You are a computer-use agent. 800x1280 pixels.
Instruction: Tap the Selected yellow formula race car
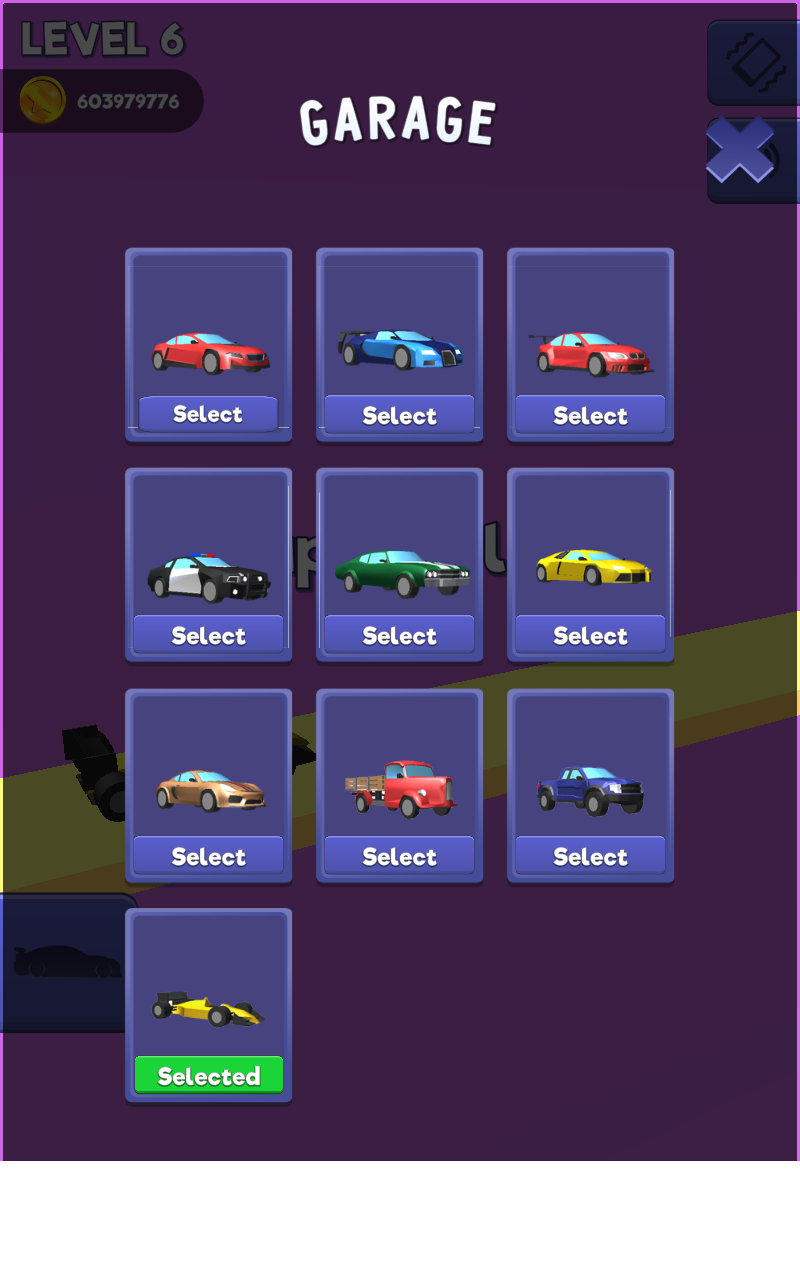tap(208, 1076)
